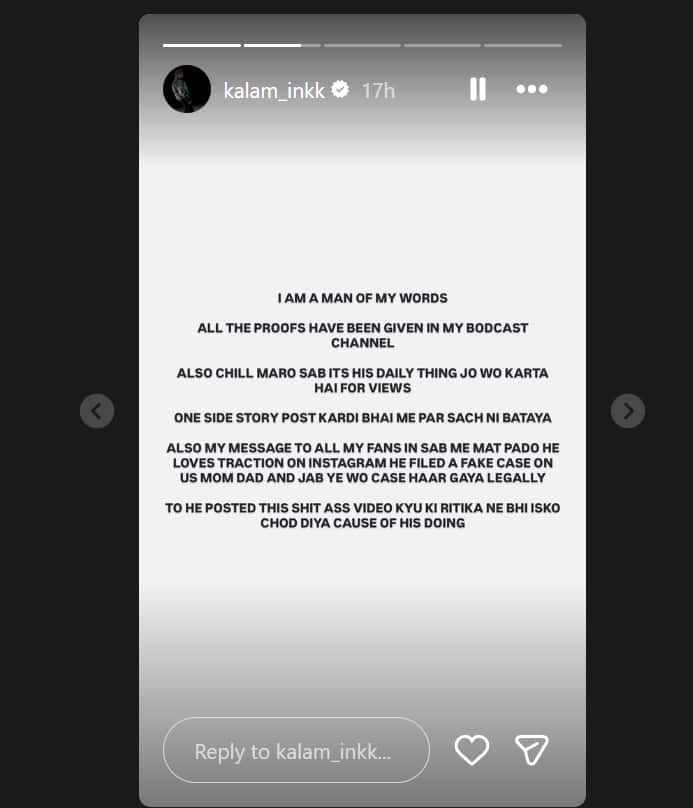Tap the kalam_inkk username
Screen dimensions: 693x808
pos(276,90)
